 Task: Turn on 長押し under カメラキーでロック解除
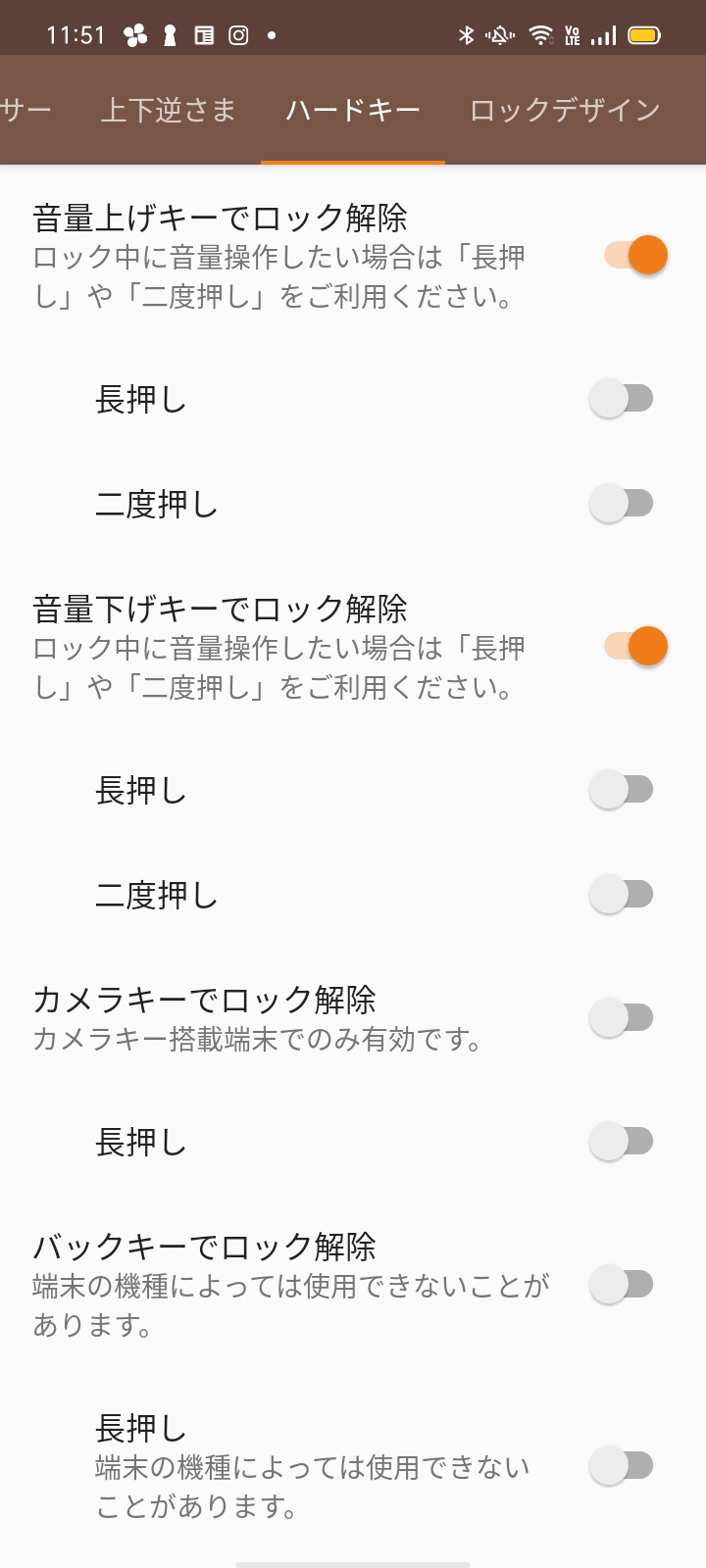coord(622,1142)
